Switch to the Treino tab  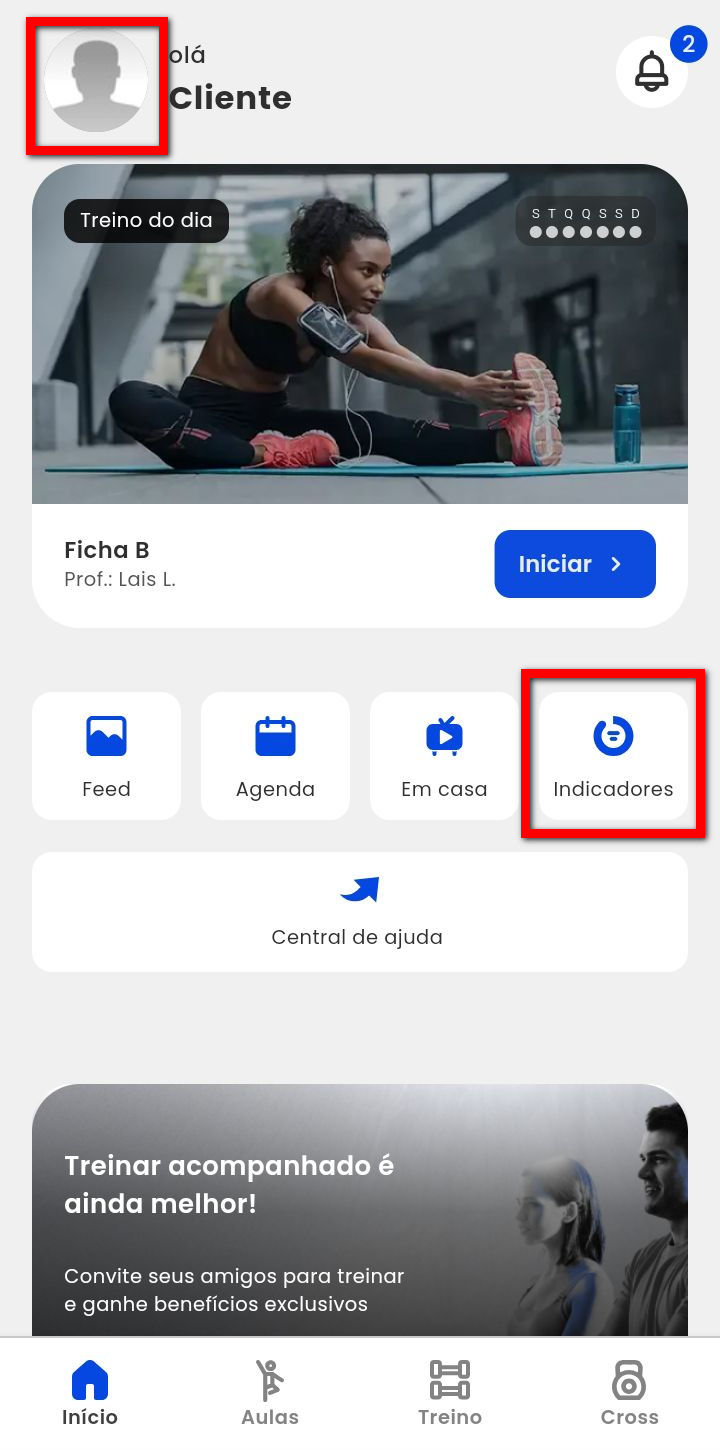coord(450,1393)
